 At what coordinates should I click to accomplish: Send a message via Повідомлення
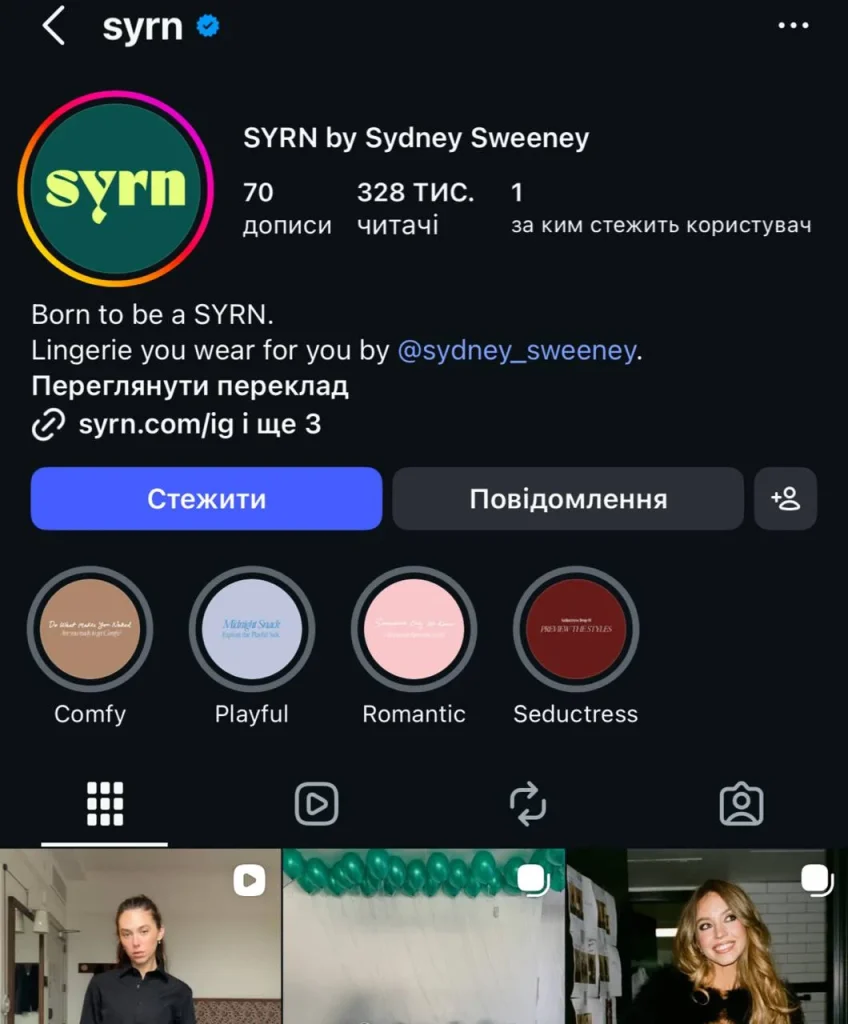click(x=567, y=498)
